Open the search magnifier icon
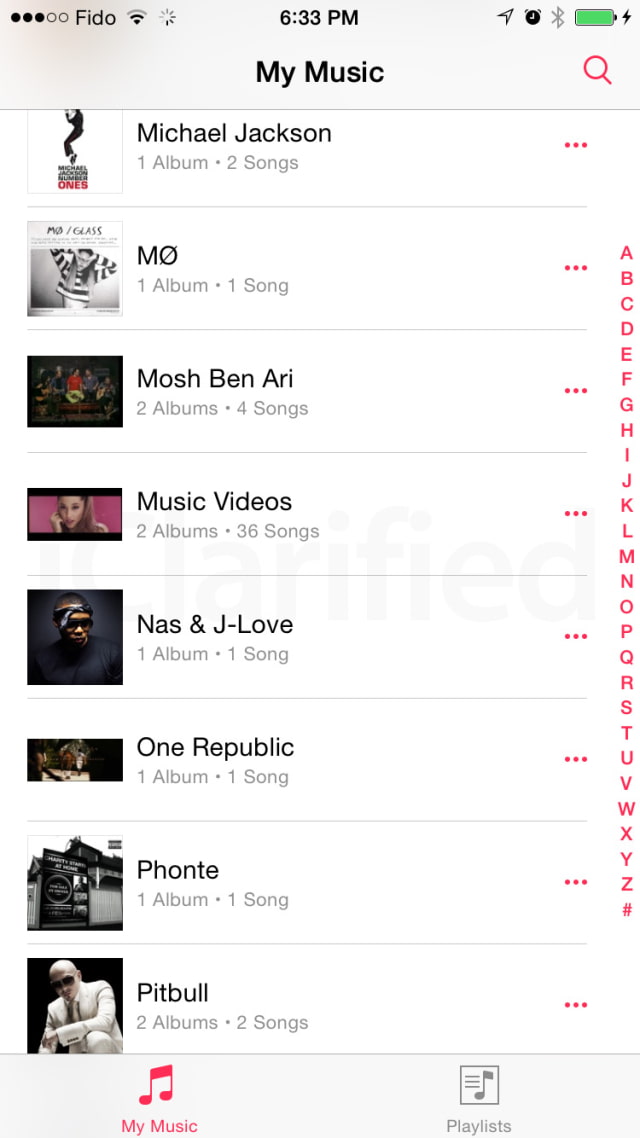The width and height of the screenshot is (640, 1138). [597, 71]
